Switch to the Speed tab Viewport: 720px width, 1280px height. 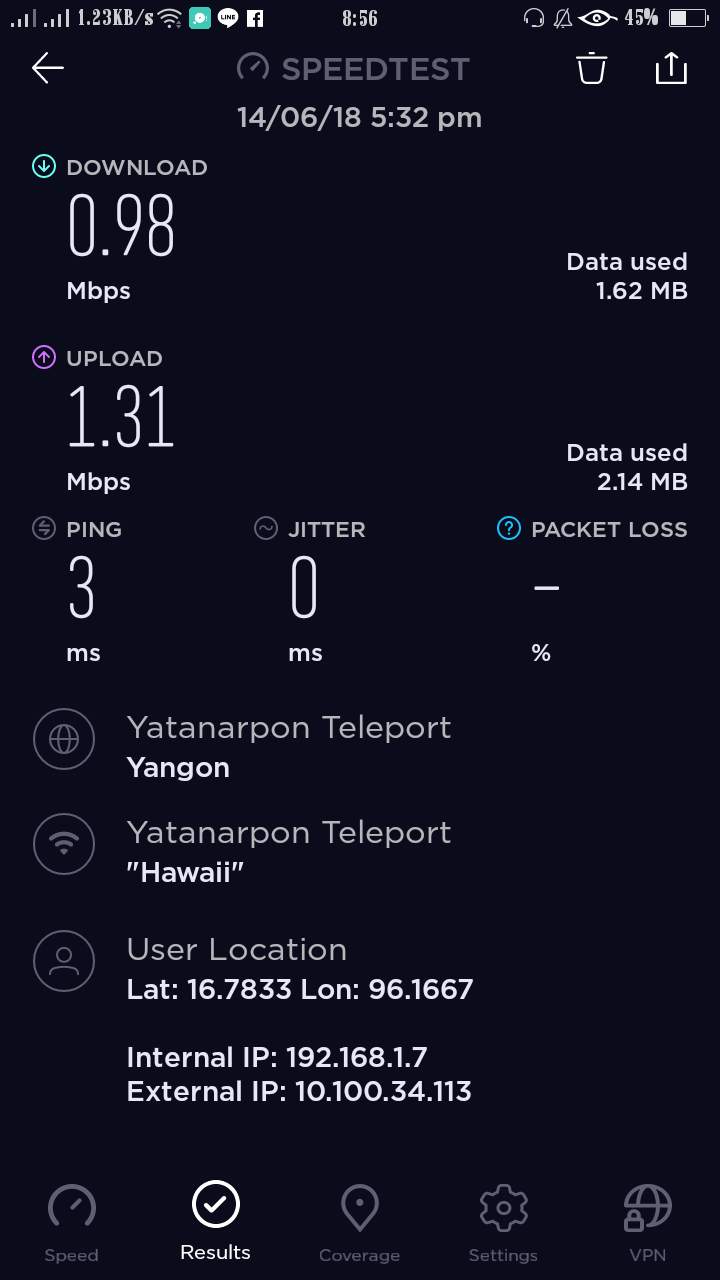72,1222
